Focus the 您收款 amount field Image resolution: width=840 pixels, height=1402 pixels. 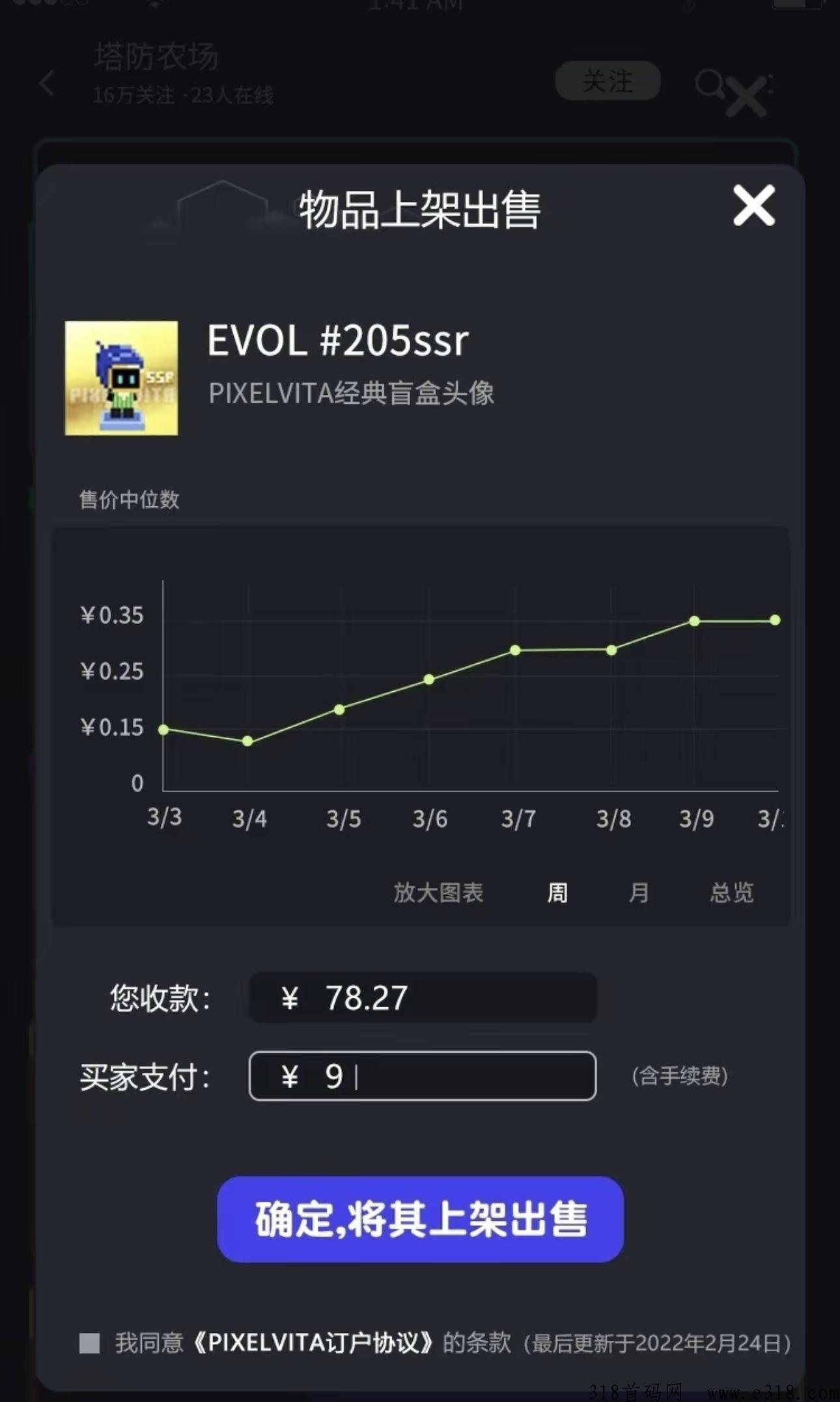click(x=422, y=997)
